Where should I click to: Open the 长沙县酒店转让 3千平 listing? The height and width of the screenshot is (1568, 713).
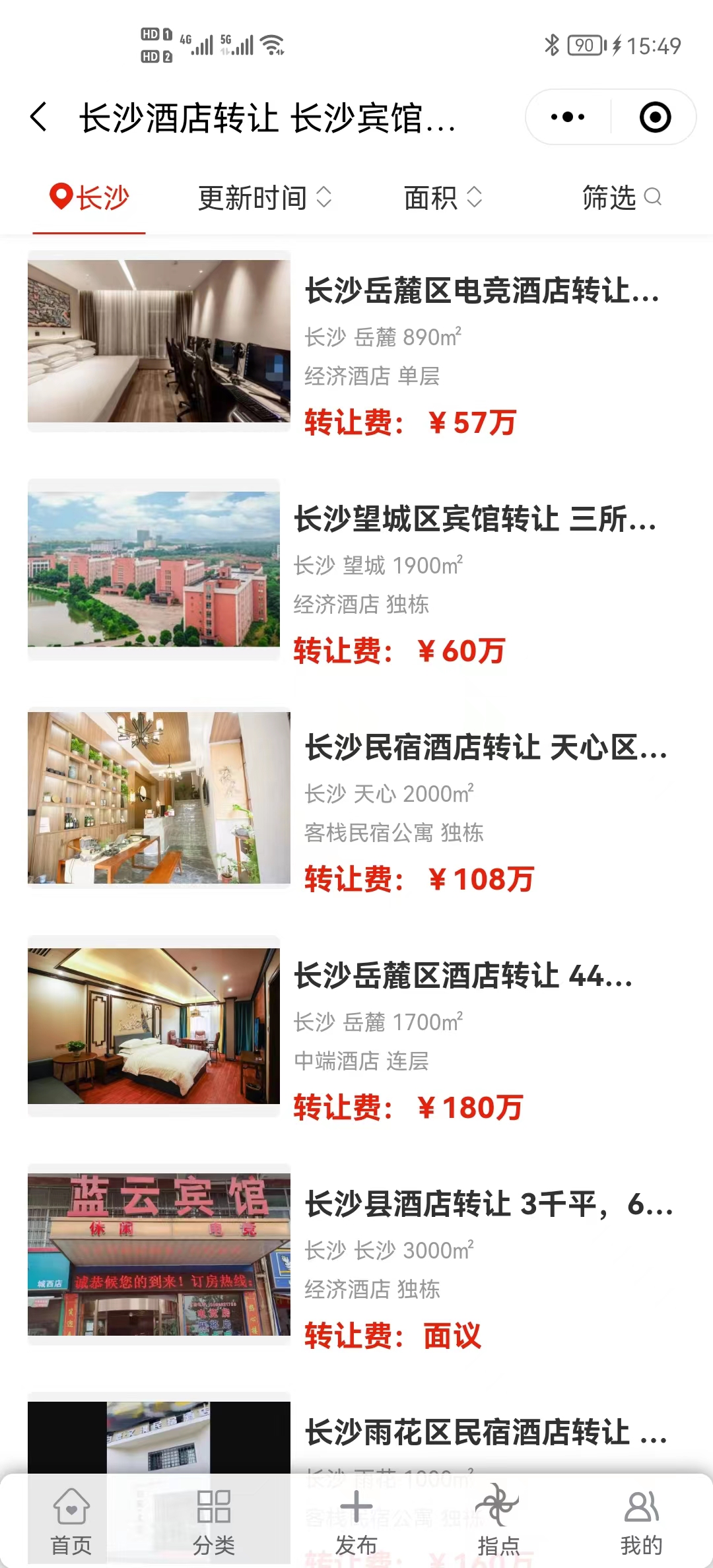coord(489,1204)
